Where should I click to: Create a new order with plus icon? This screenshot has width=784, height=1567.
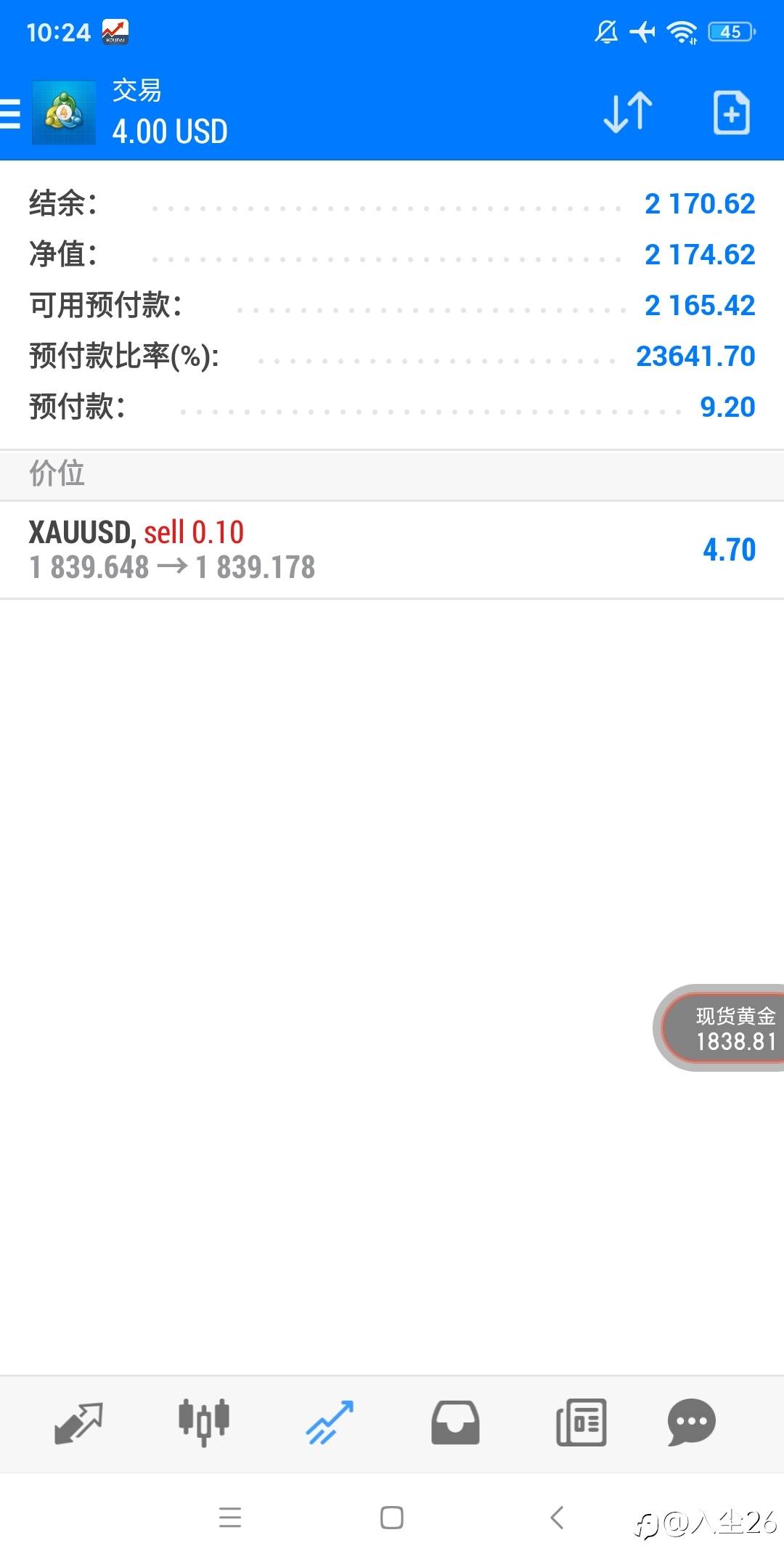tap(731, 113)
